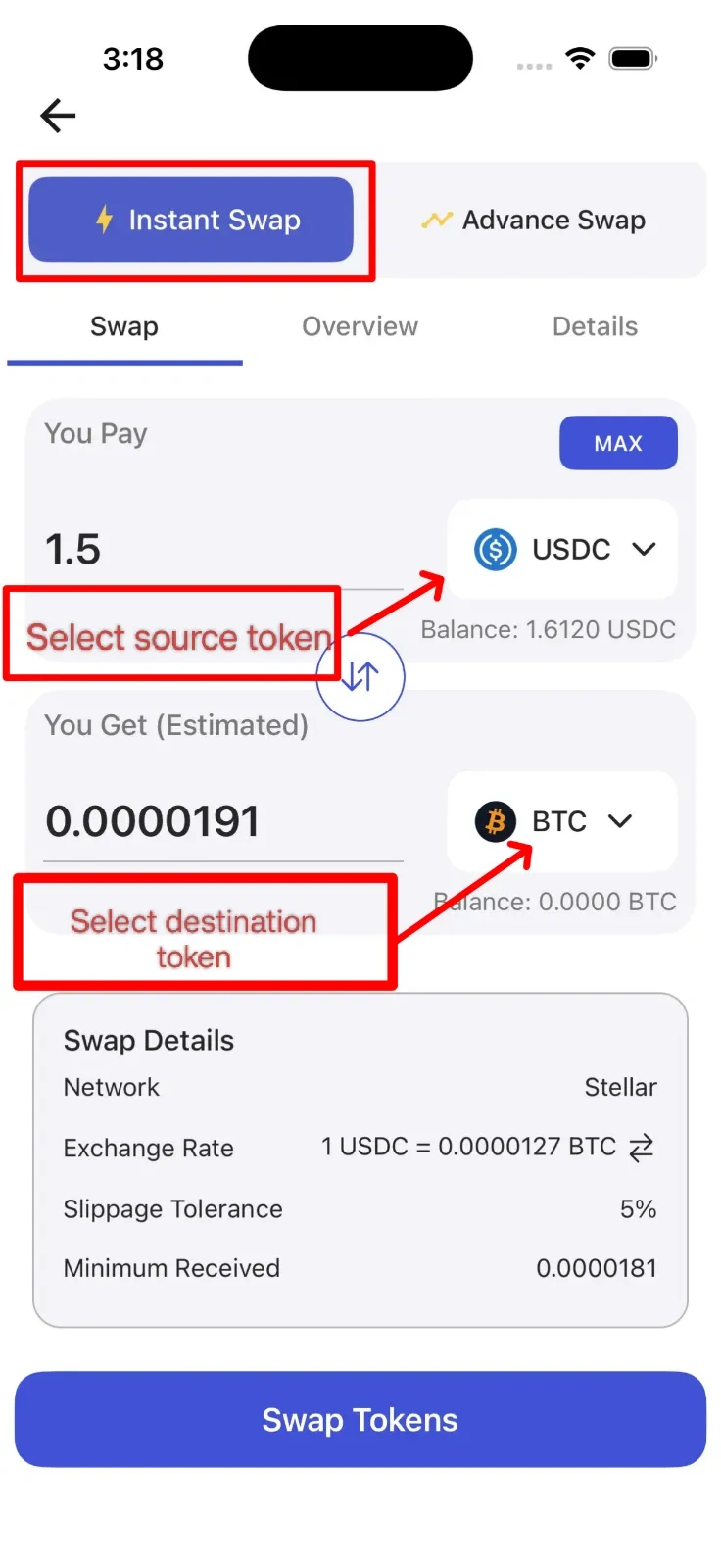Tap the back arrow at top left

pos(57,115)
